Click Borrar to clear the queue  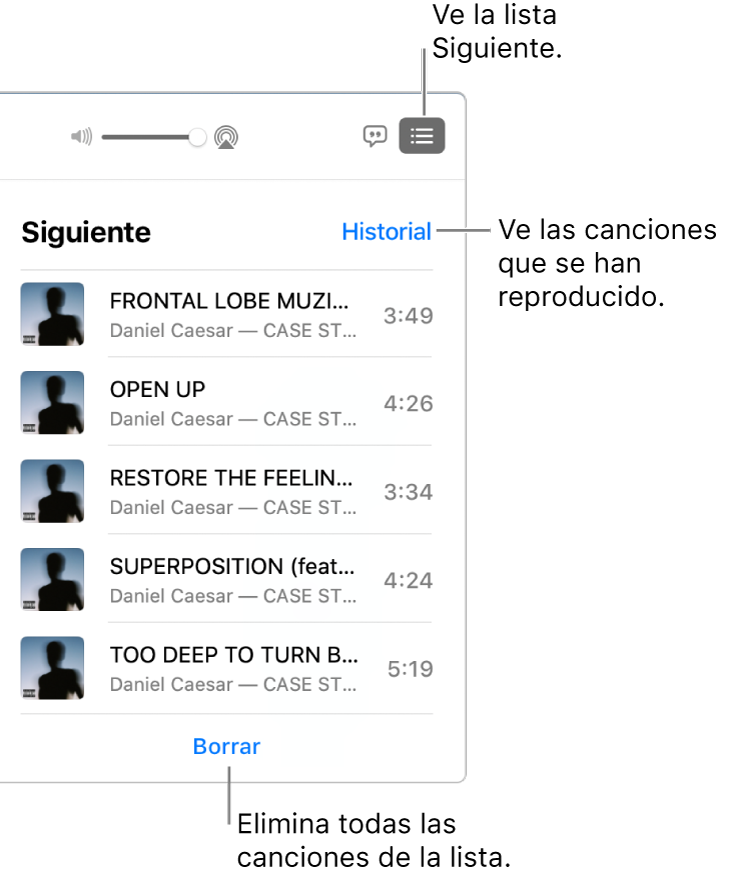[226, 746]
